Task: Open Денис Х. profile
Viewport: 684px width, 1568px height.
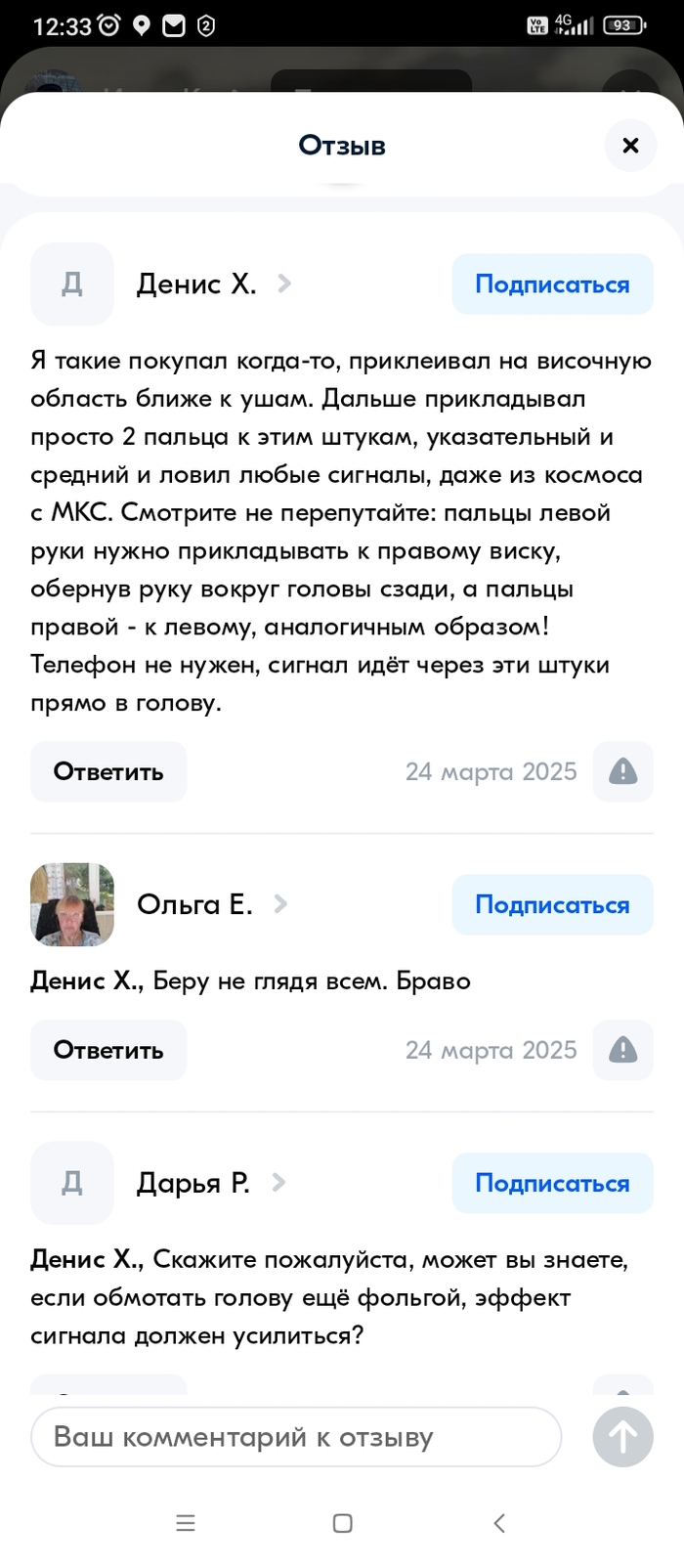Action: 196,284
